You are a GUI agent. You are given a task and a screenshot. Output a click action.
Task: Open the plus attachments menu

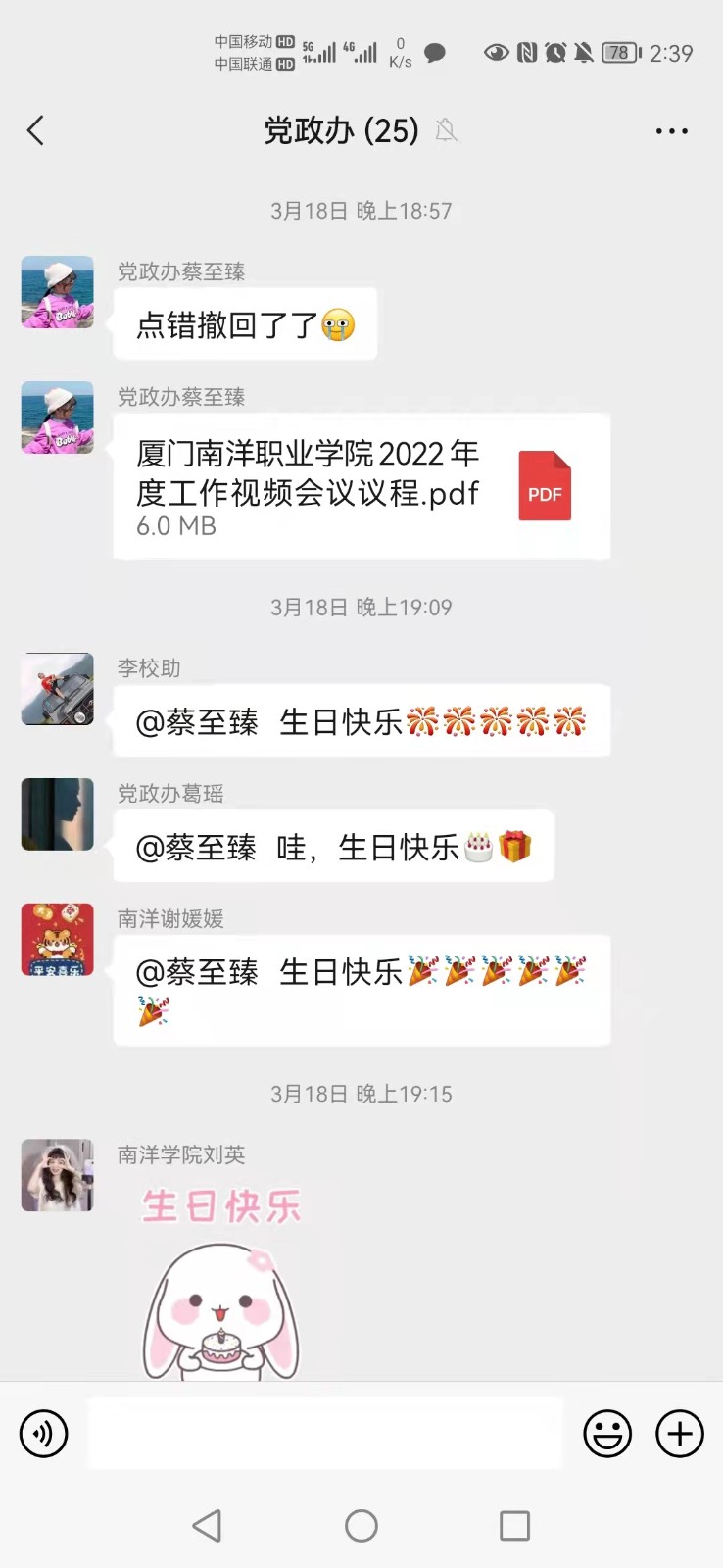[680, 1434]
